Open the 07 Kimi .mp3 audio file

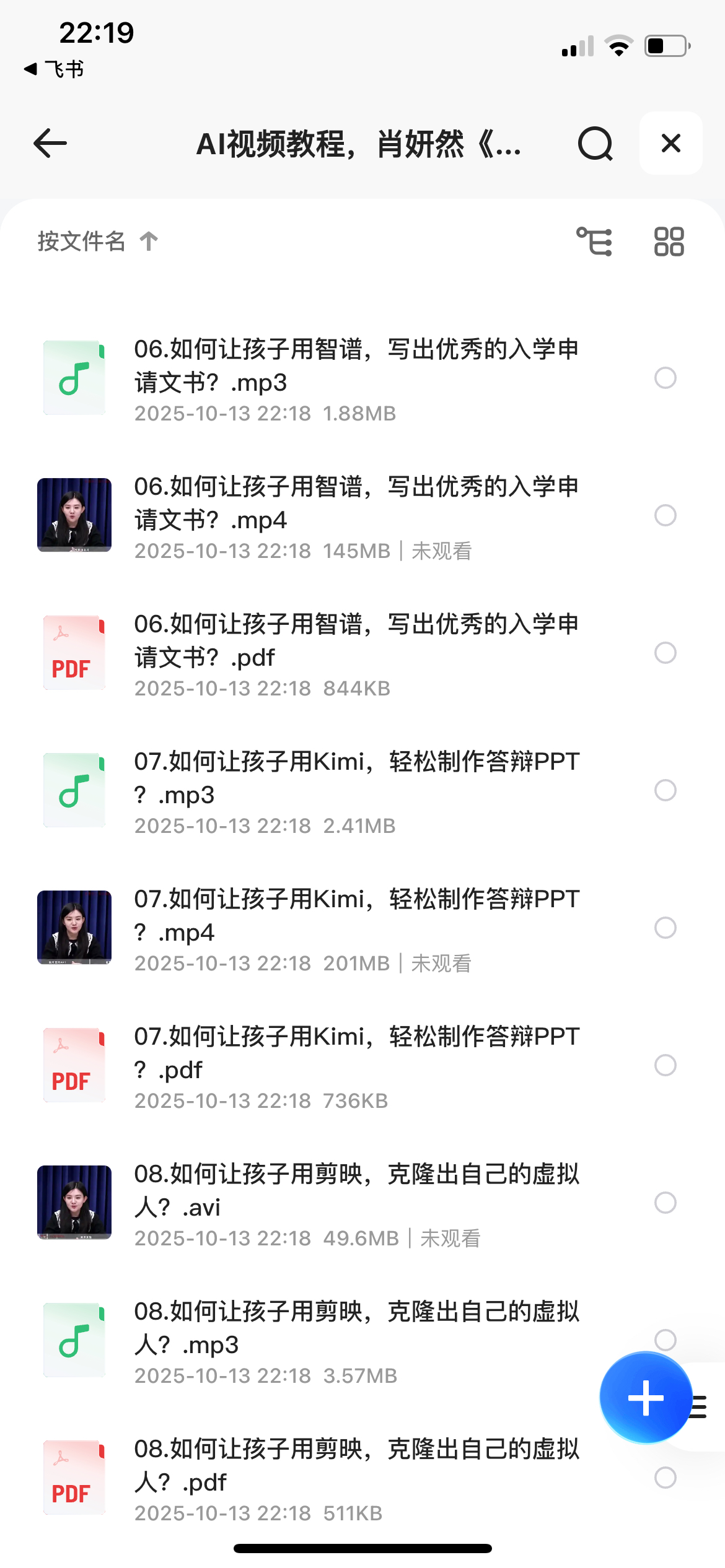pyautogui.click(x=356, y=778)
